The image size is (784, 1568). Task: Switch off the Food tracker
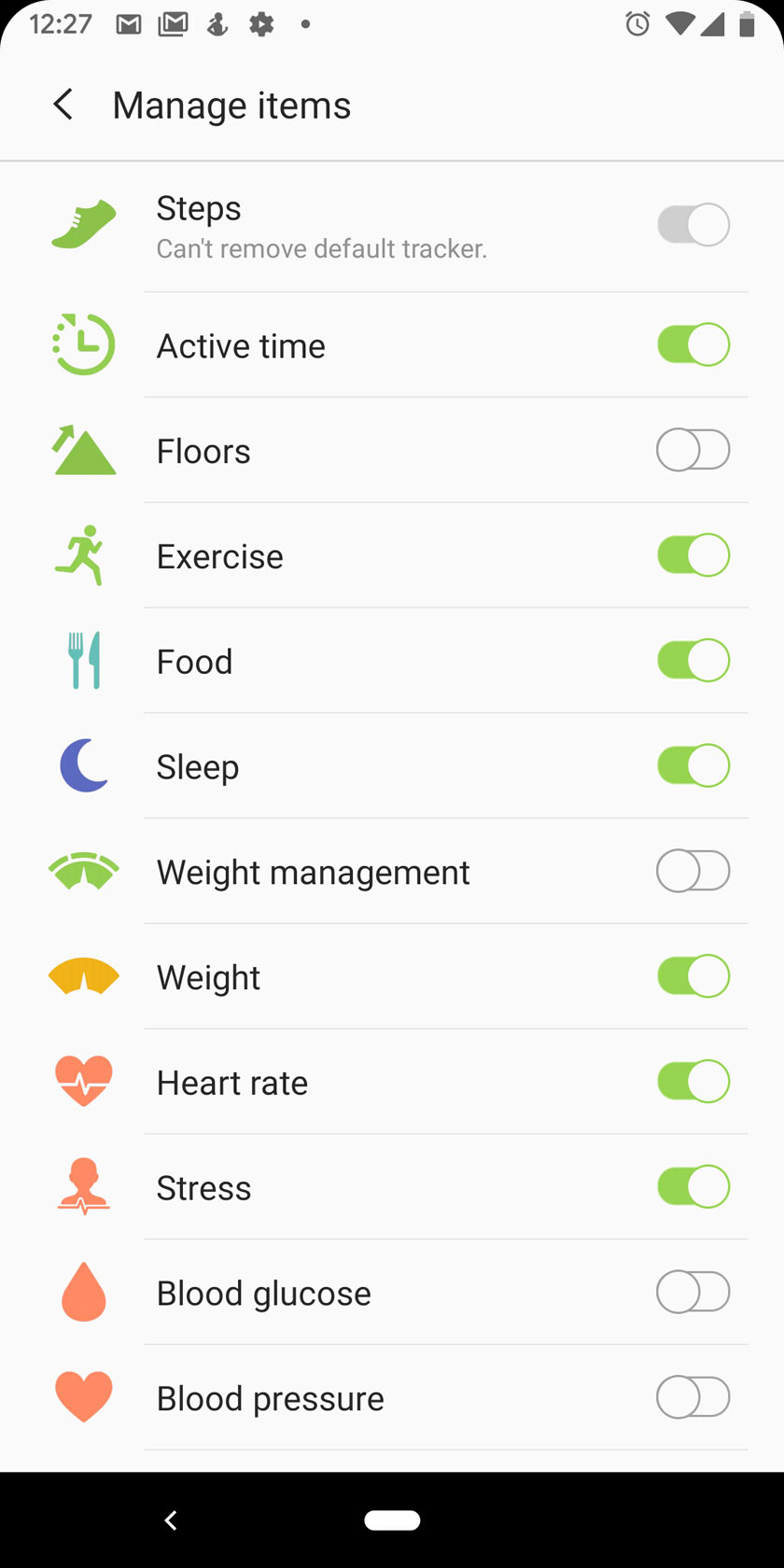[x=693, y=661]
